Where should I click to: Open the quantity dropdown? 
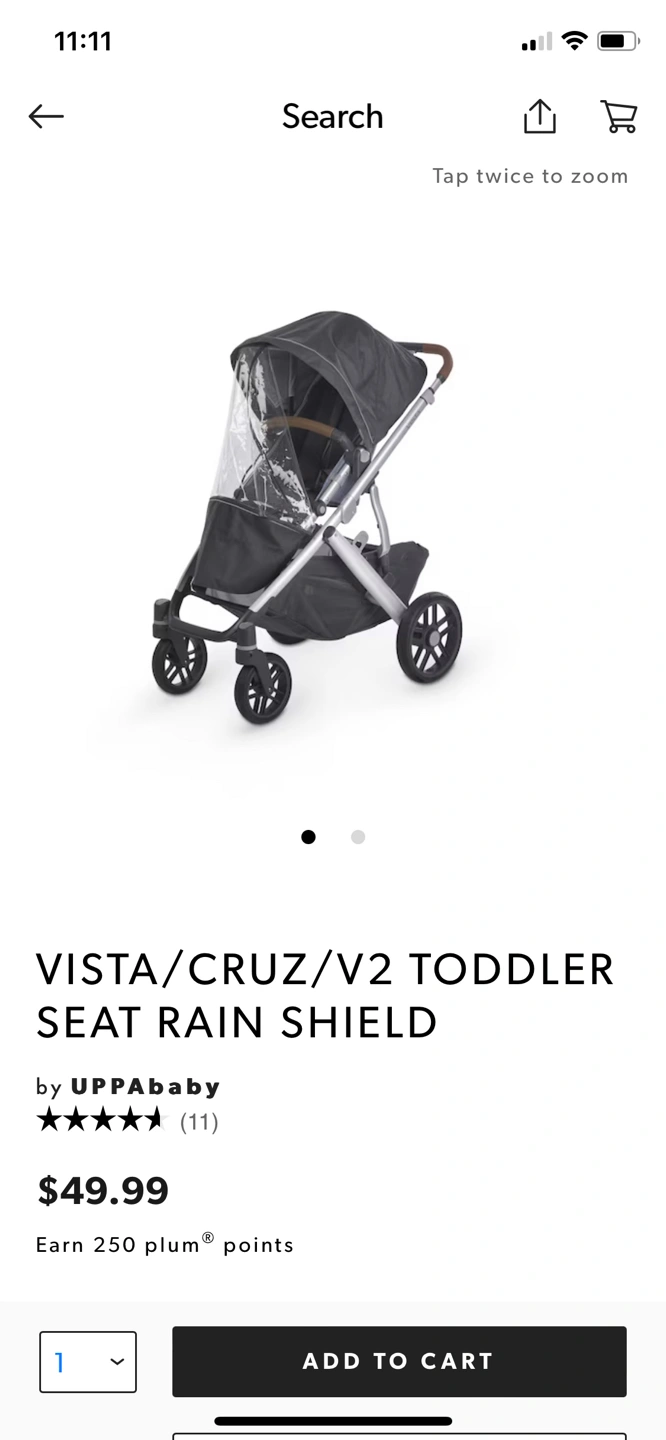click(88, 1362)
